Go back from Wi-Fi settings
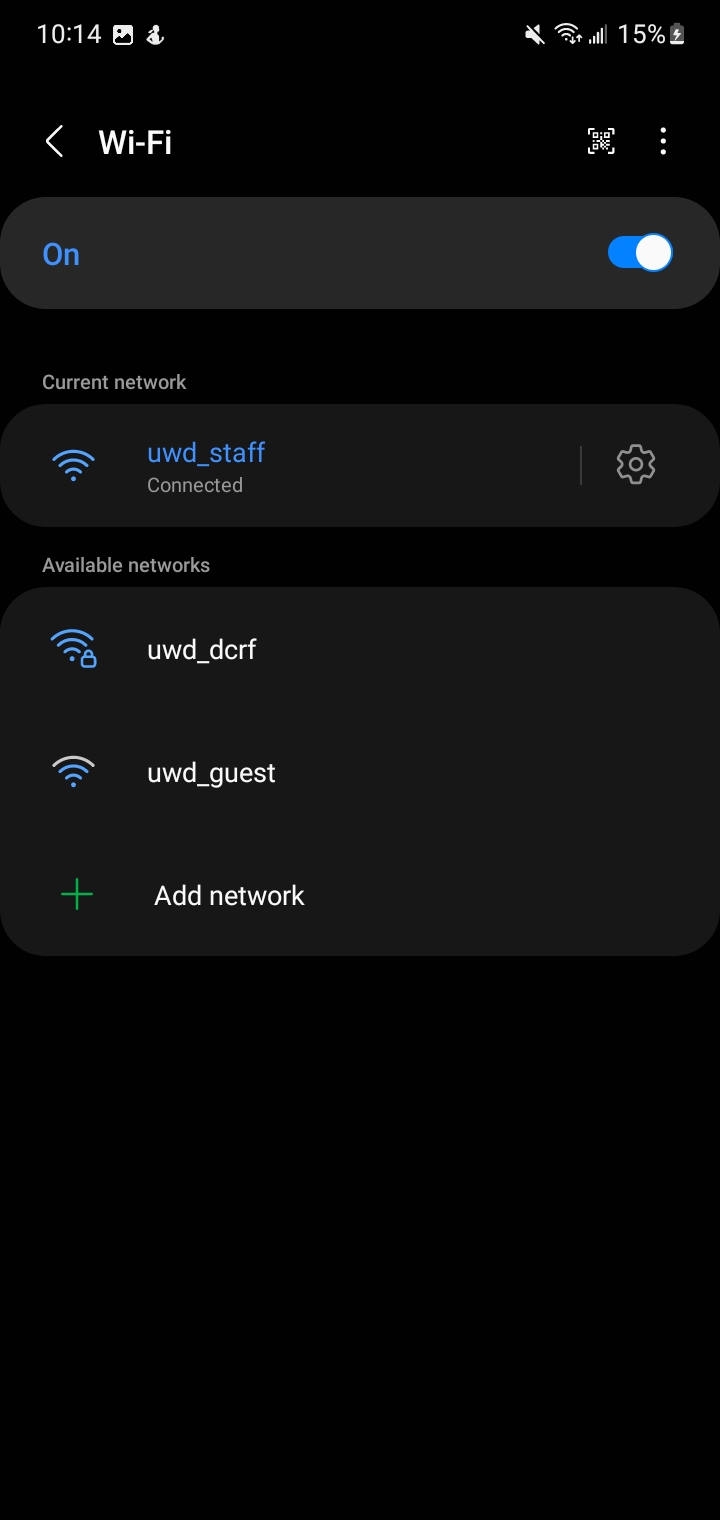This screenshot has width=720, height=1520. click(55, 142)
